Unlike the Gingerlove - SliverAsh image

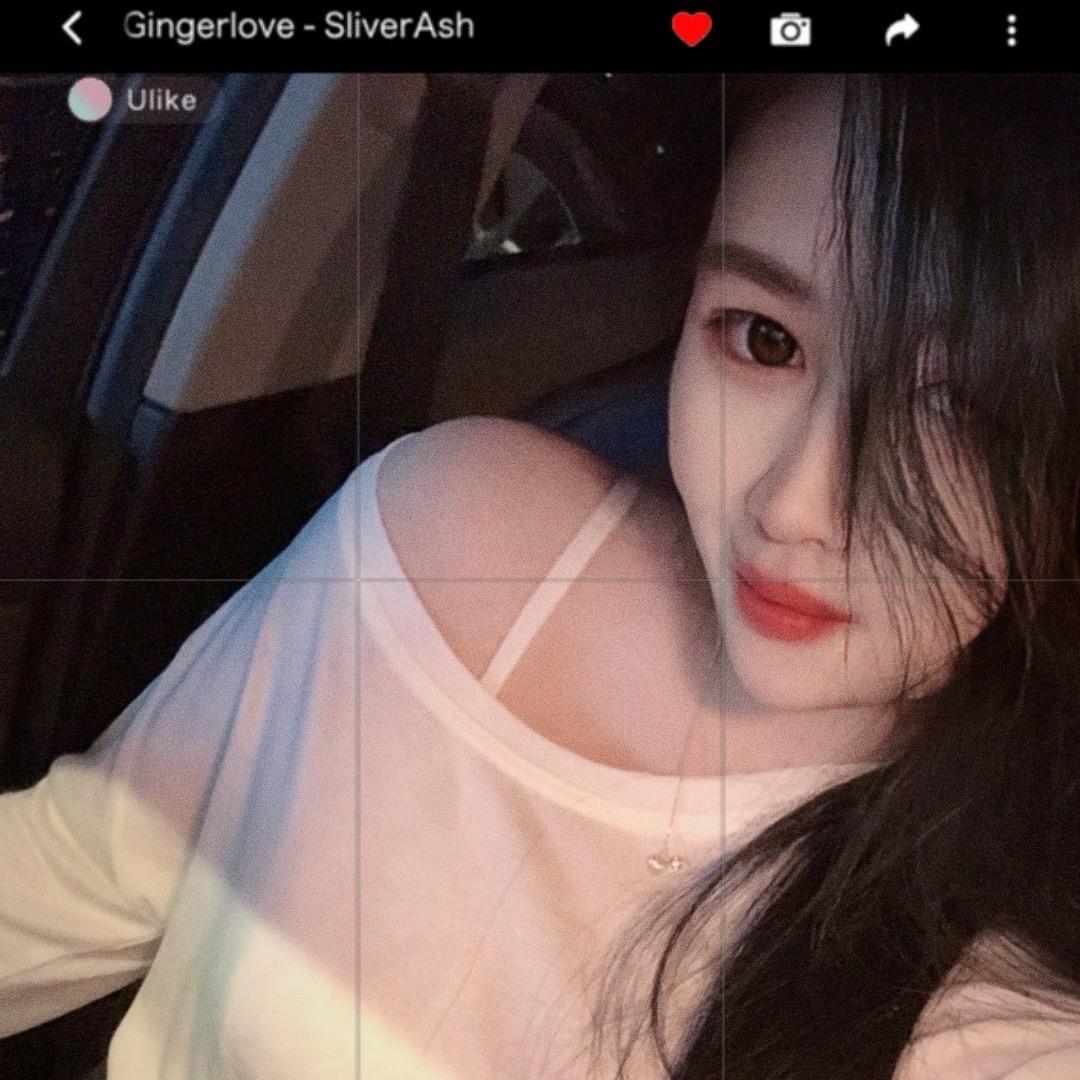(691, 30)
